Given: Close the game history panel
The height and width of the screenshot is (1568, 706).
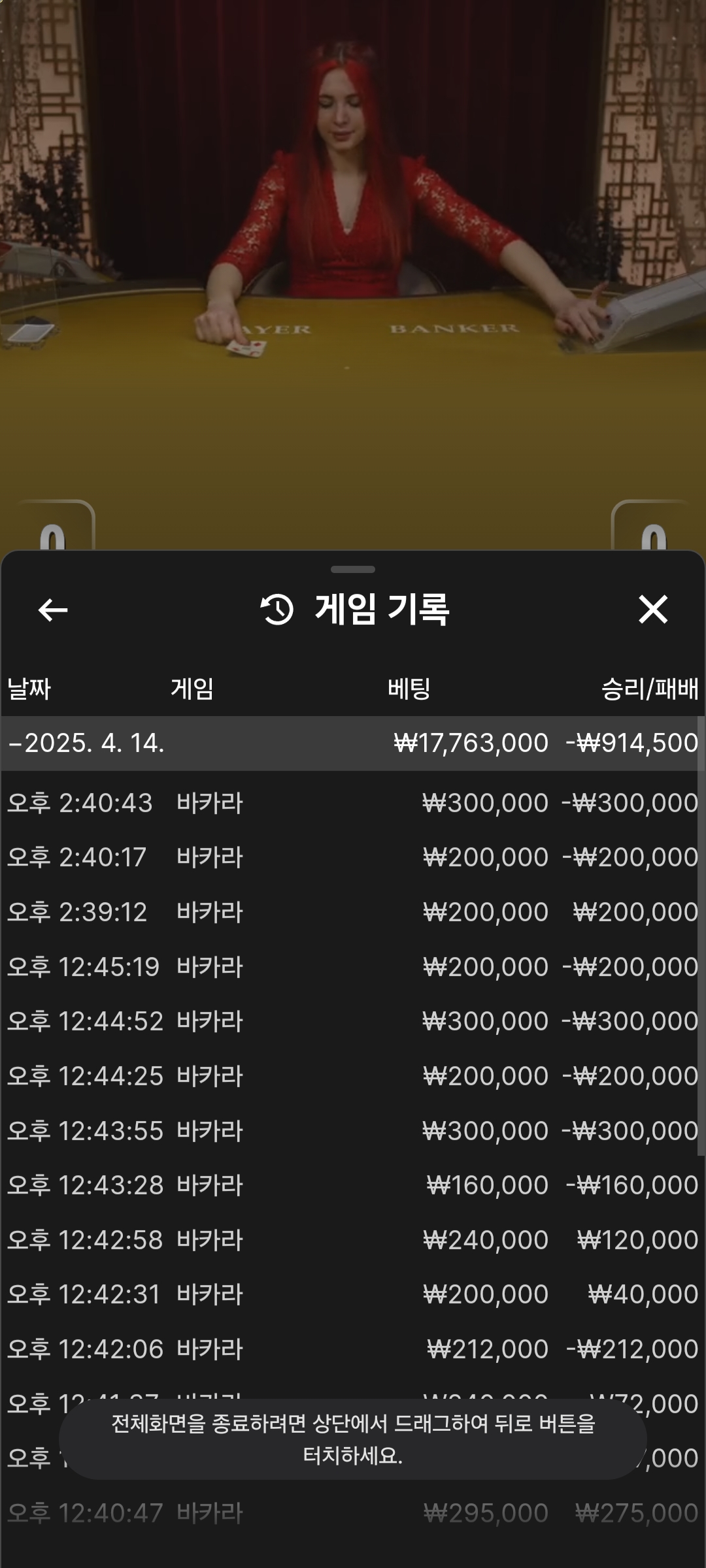Looking at the screenshot, I should [x=652, y=610].
